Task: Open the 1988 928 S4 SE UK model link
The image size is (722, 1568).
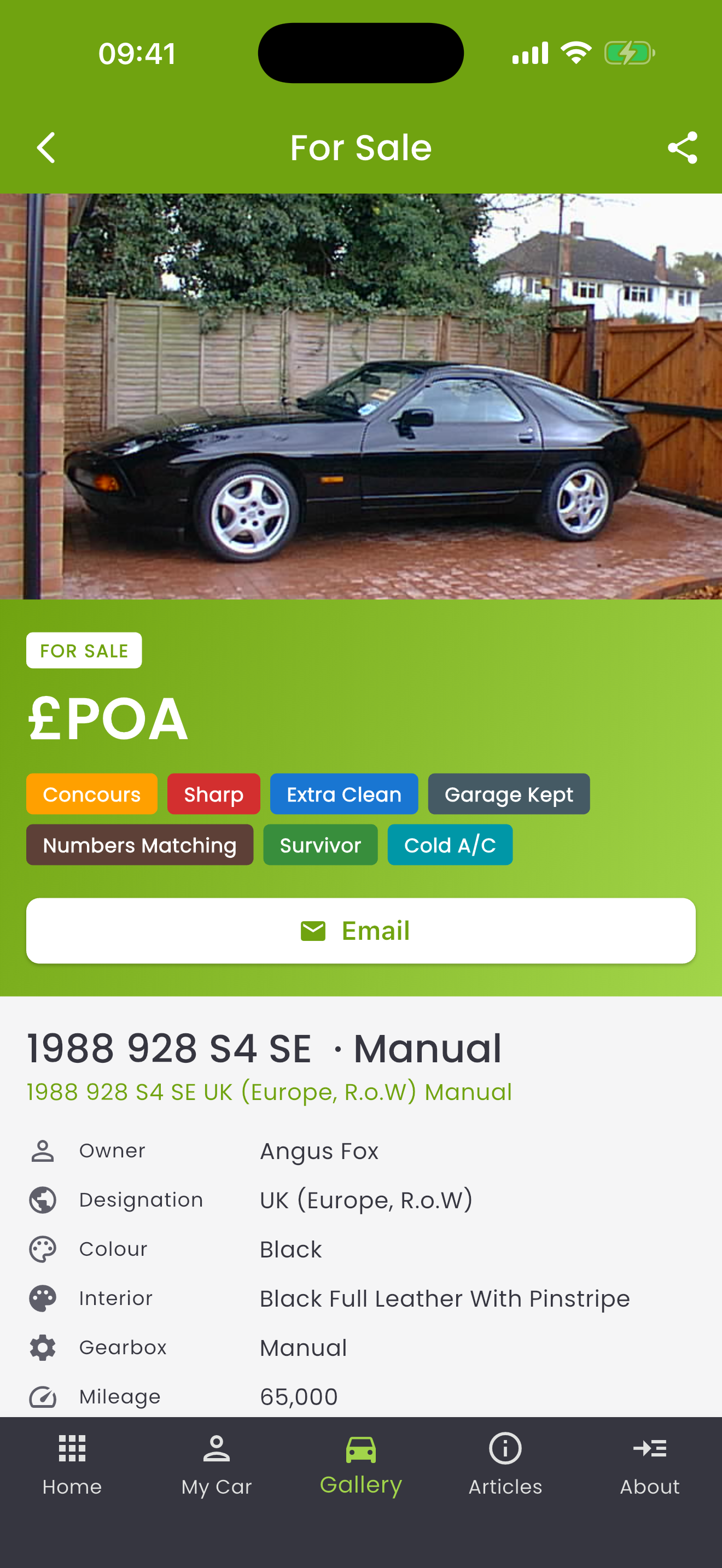Action: point(269,1092)
